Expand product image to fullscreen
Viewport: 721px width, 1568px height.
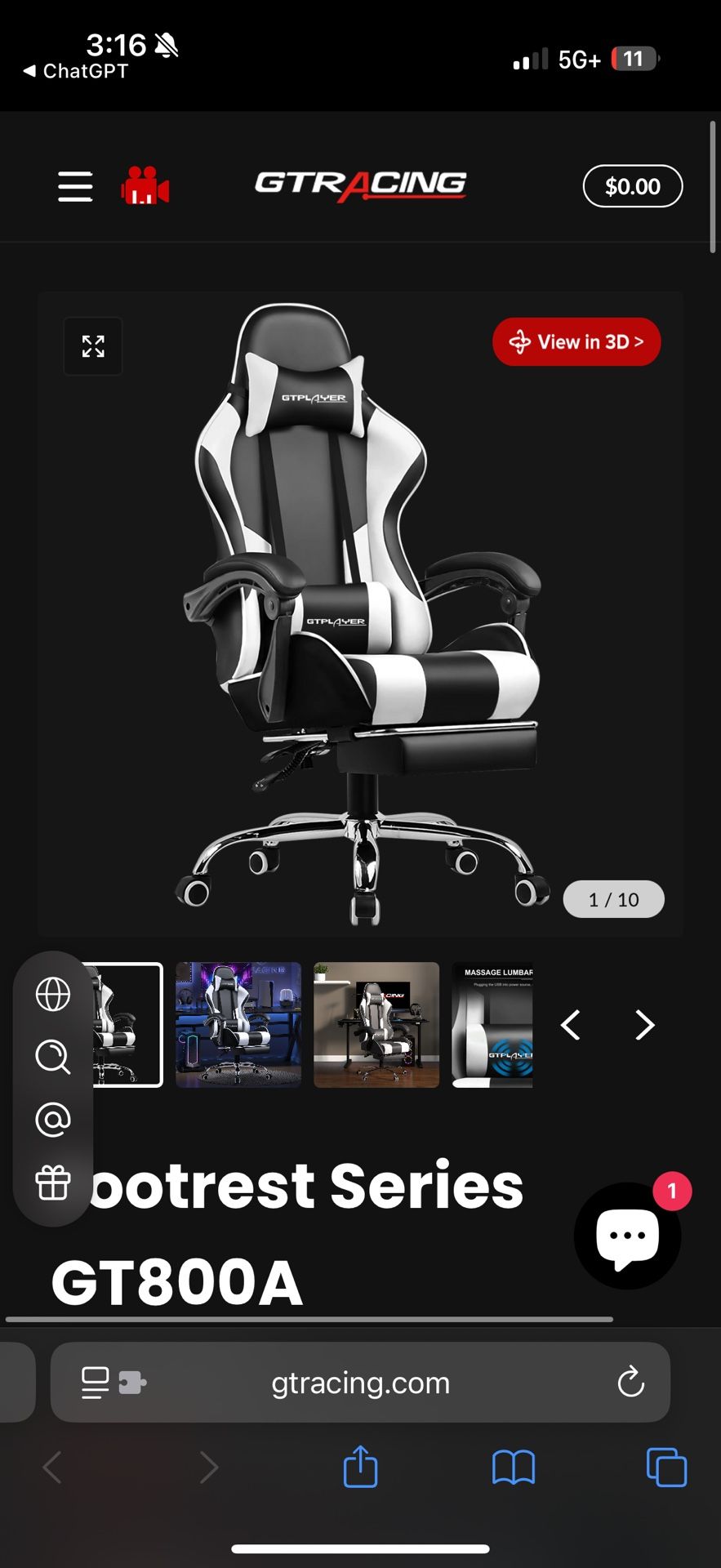[x=93, y=346]
